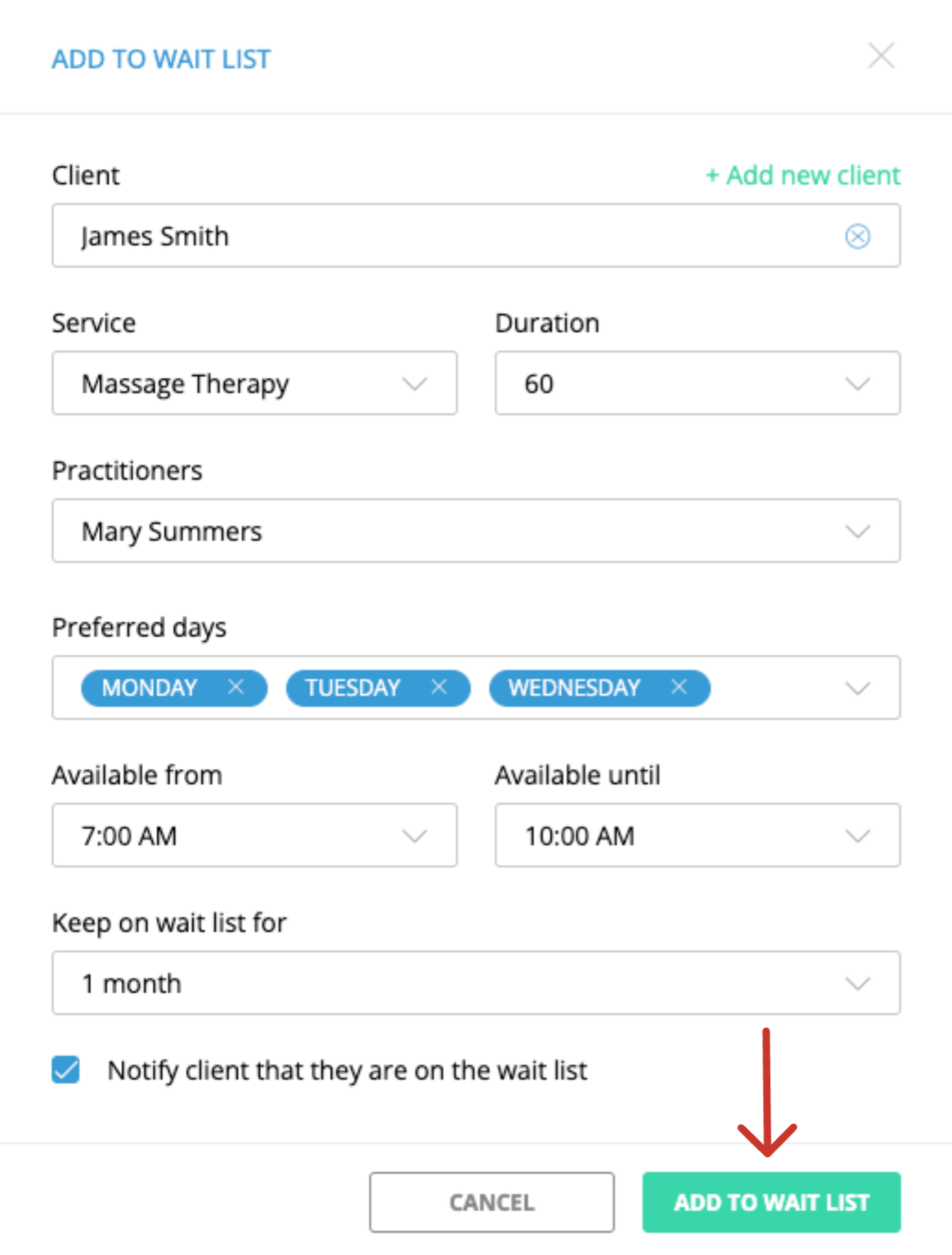
Task: Clear the James Smith client field
Action: 857,236
